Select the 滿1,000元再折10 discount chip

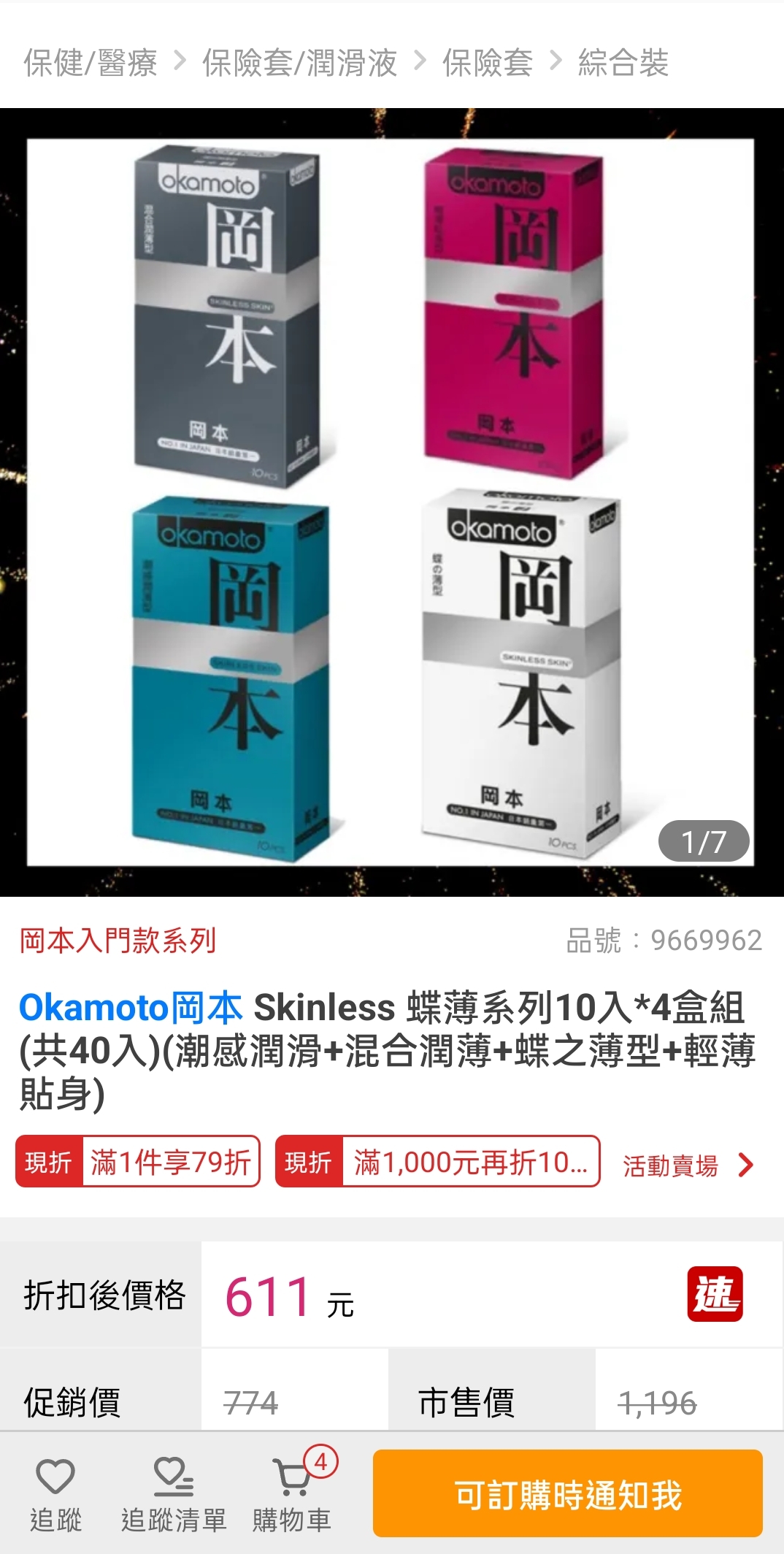point(437,1161)
